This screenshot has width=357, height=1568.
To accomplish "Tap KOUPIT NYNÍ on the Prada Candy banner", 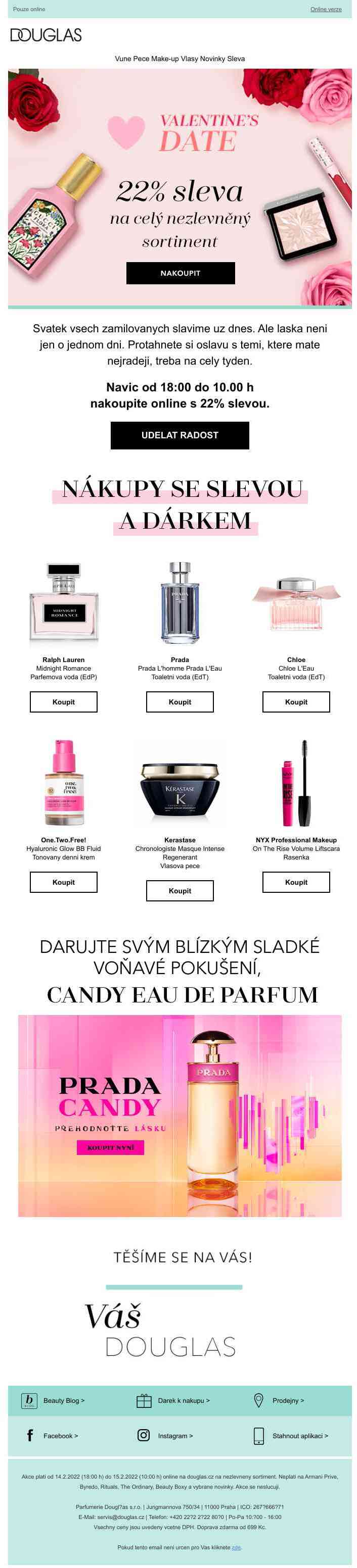I will 110,1147.
